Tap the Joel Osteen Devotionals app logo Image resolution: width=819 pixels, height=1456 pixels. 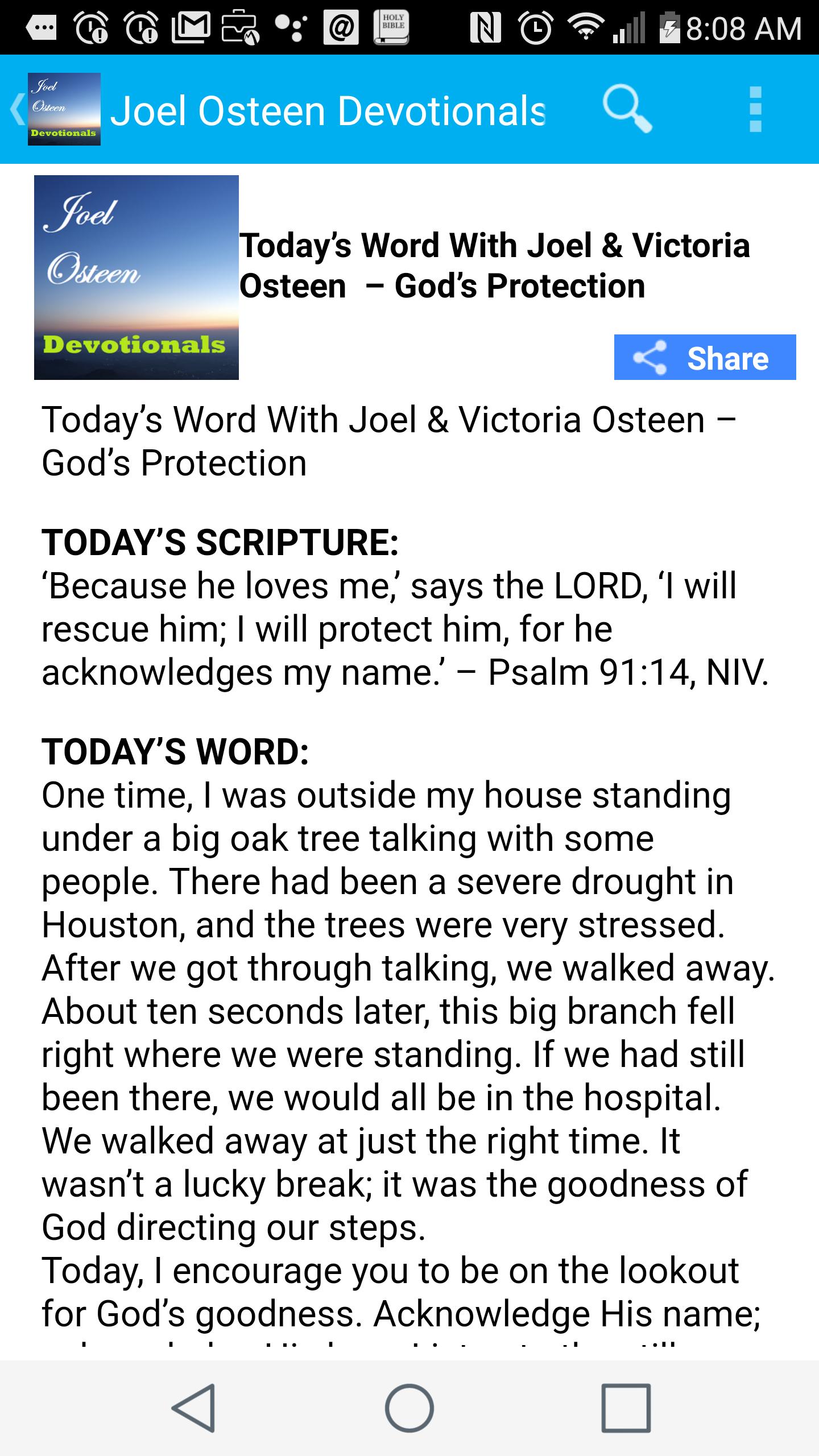[x=64, y=109]
